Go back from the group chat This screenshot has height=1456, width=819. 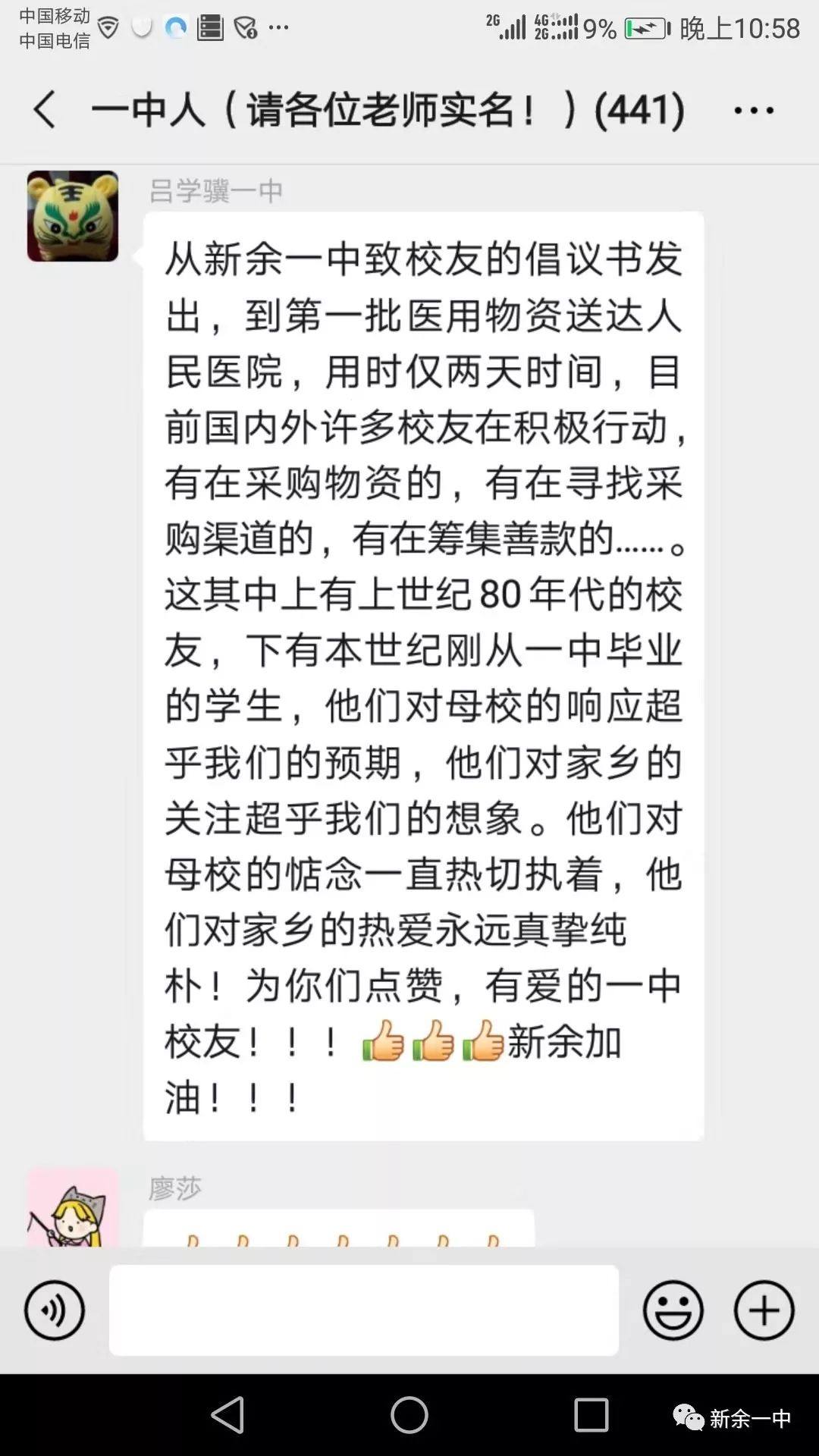point(45,110)
